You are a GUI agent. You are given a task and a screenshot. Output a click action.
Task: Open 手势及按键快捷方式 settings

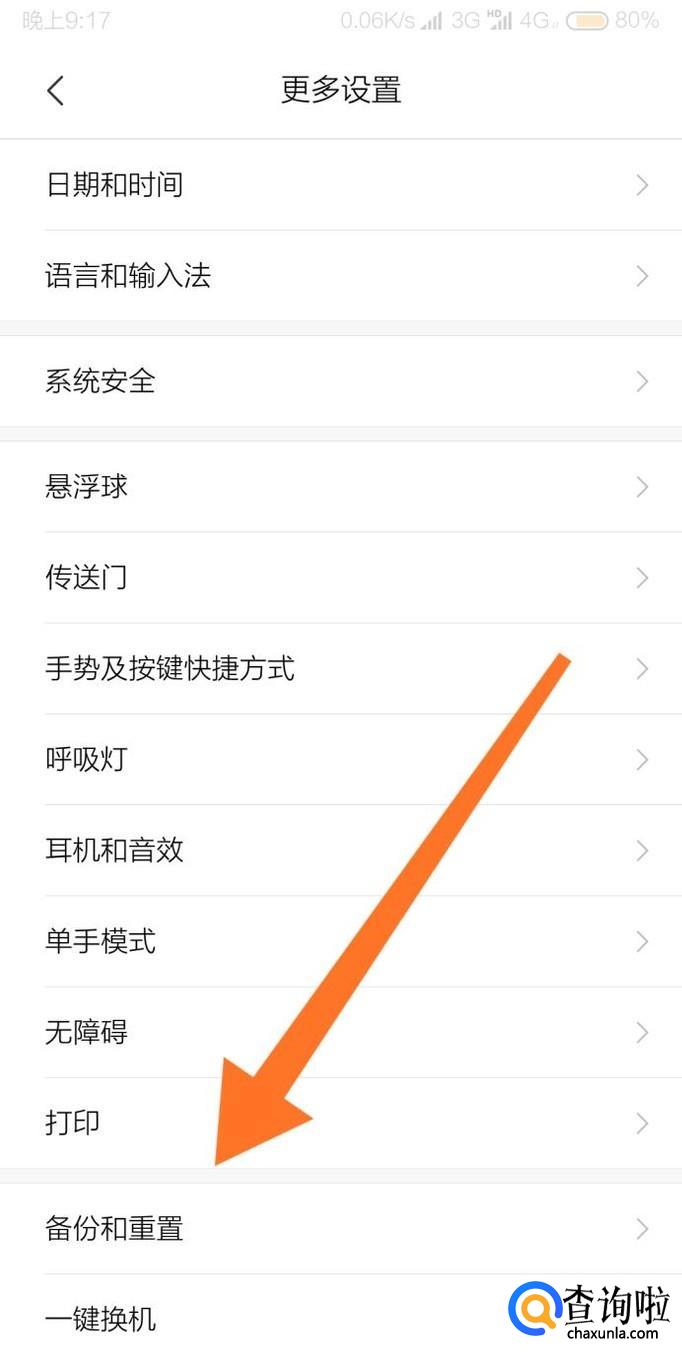click(341, 669)
